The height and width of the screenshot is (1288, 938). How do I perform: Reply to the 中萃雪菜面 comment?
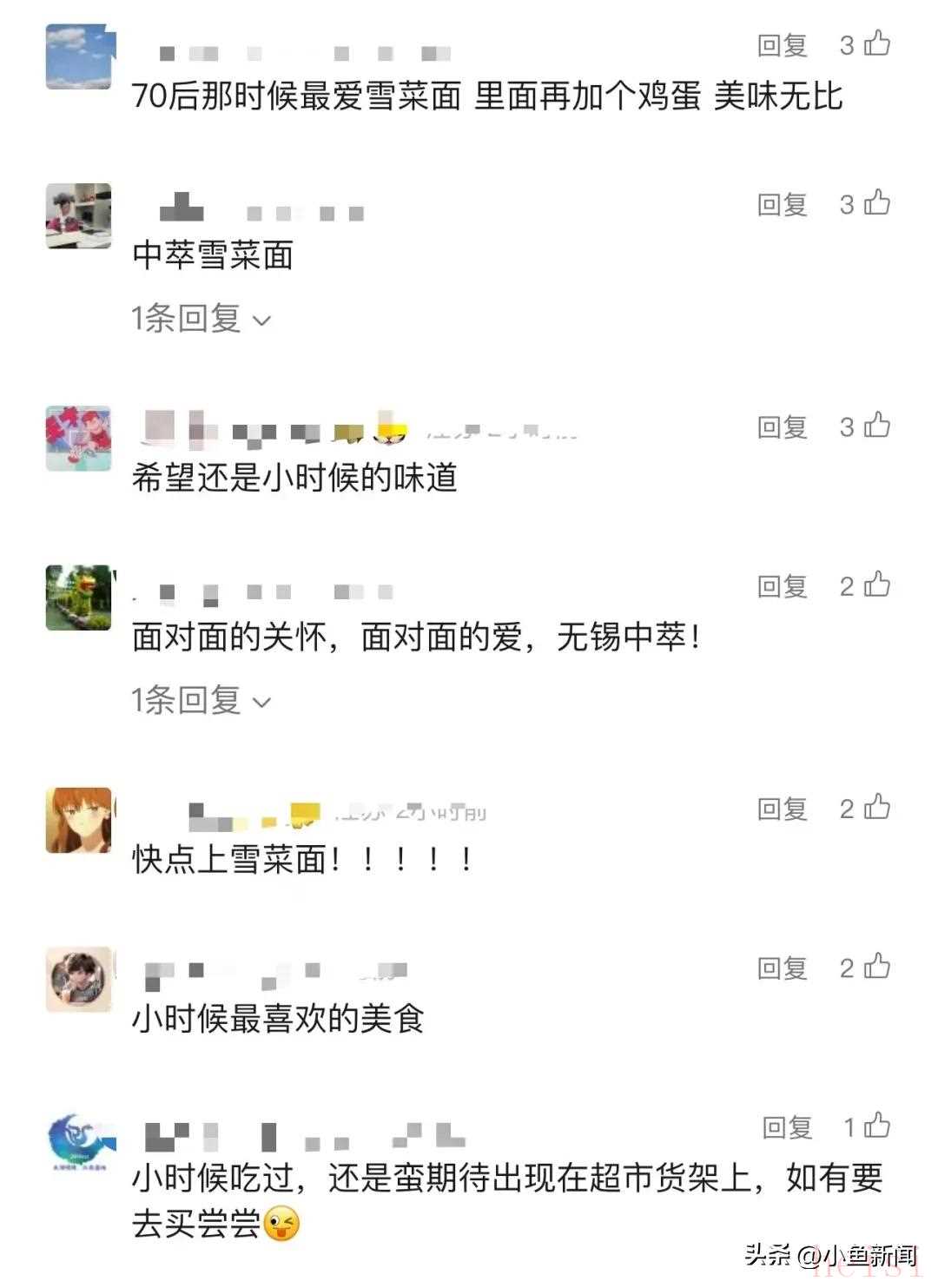tap(782, 205)
